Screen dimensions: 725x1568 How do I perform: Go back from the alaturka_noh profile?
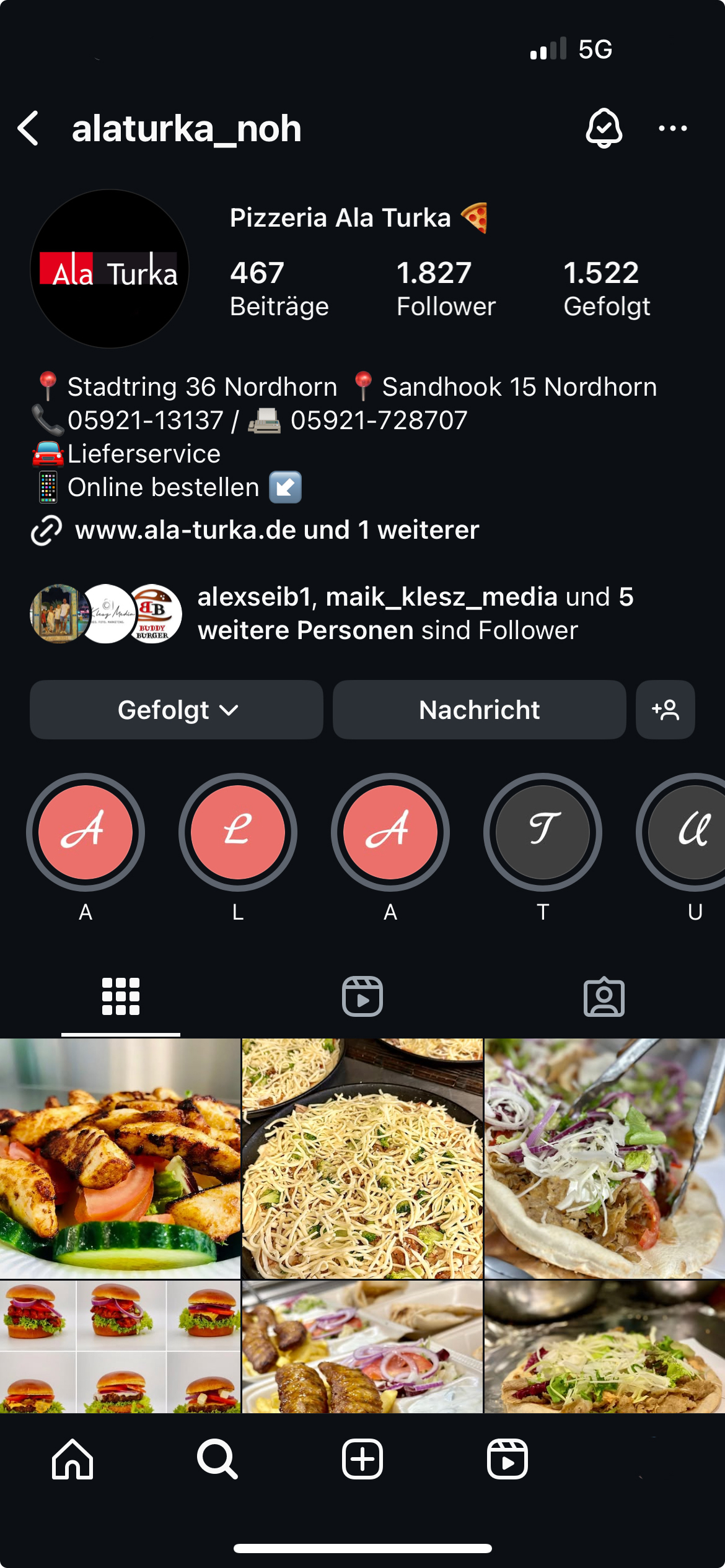click(x=29, y=128)
